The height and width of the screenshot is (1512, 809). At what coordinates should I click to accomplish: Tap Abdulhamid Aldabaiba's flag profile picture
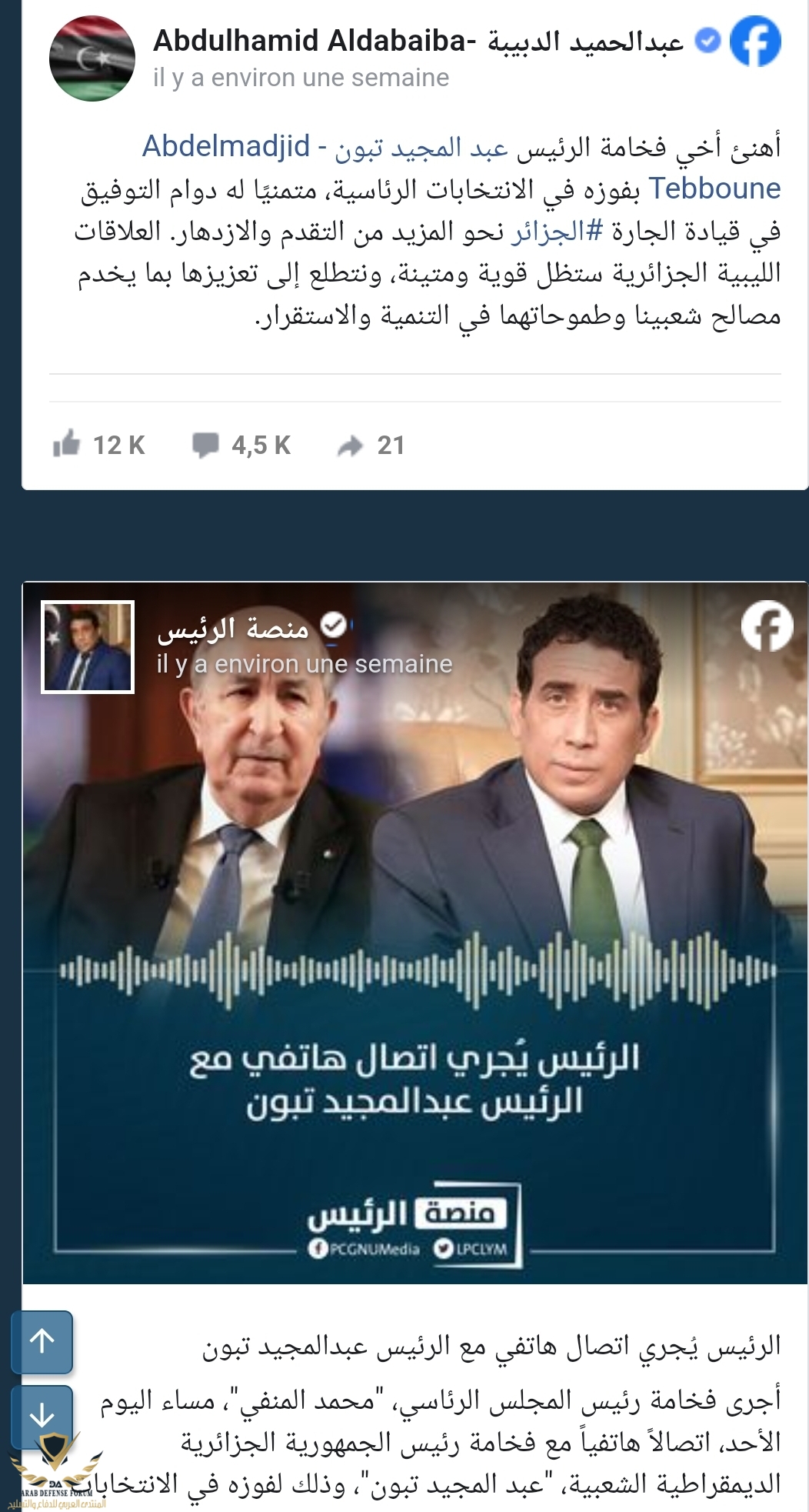pos(92,58)
